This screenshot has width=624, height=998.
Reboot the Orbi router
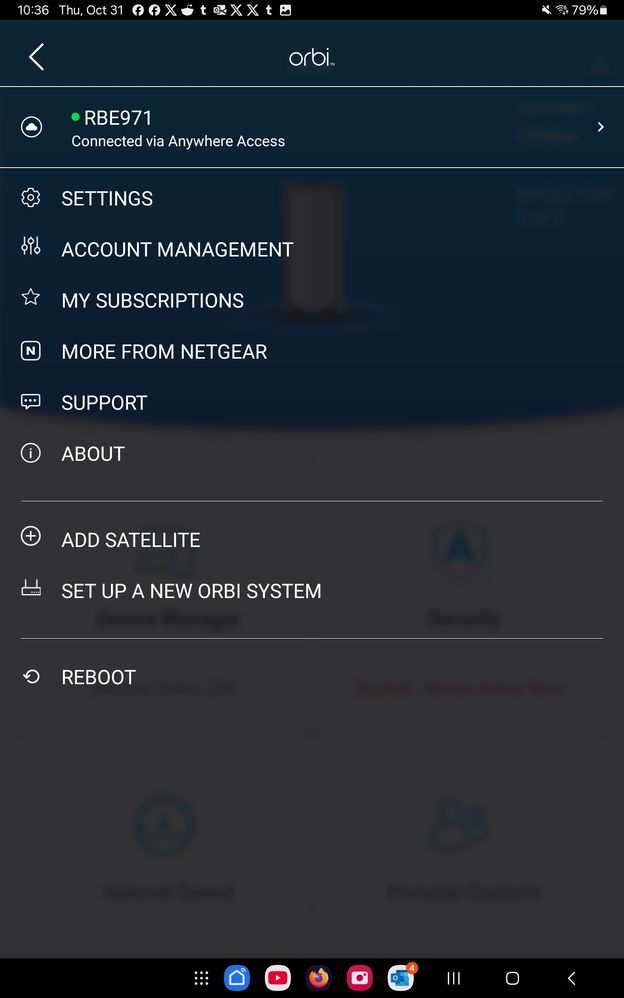98,677
